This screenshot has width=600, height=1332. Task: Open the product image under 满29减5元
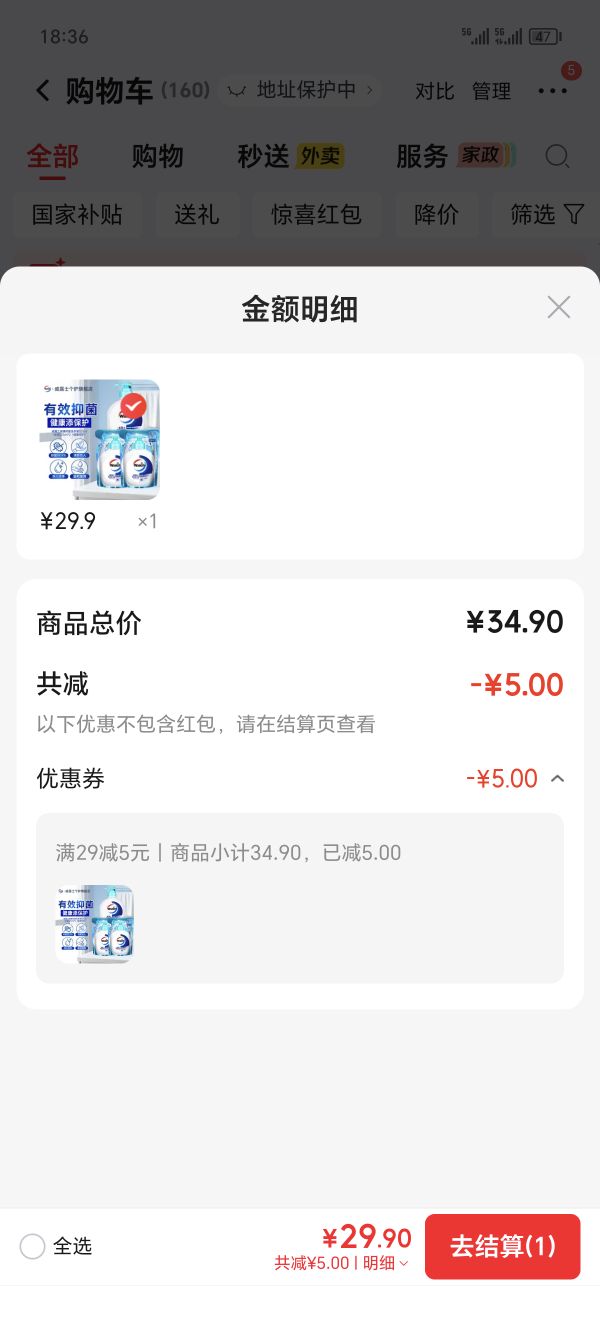pyautogui.click(x=95, y=924)
